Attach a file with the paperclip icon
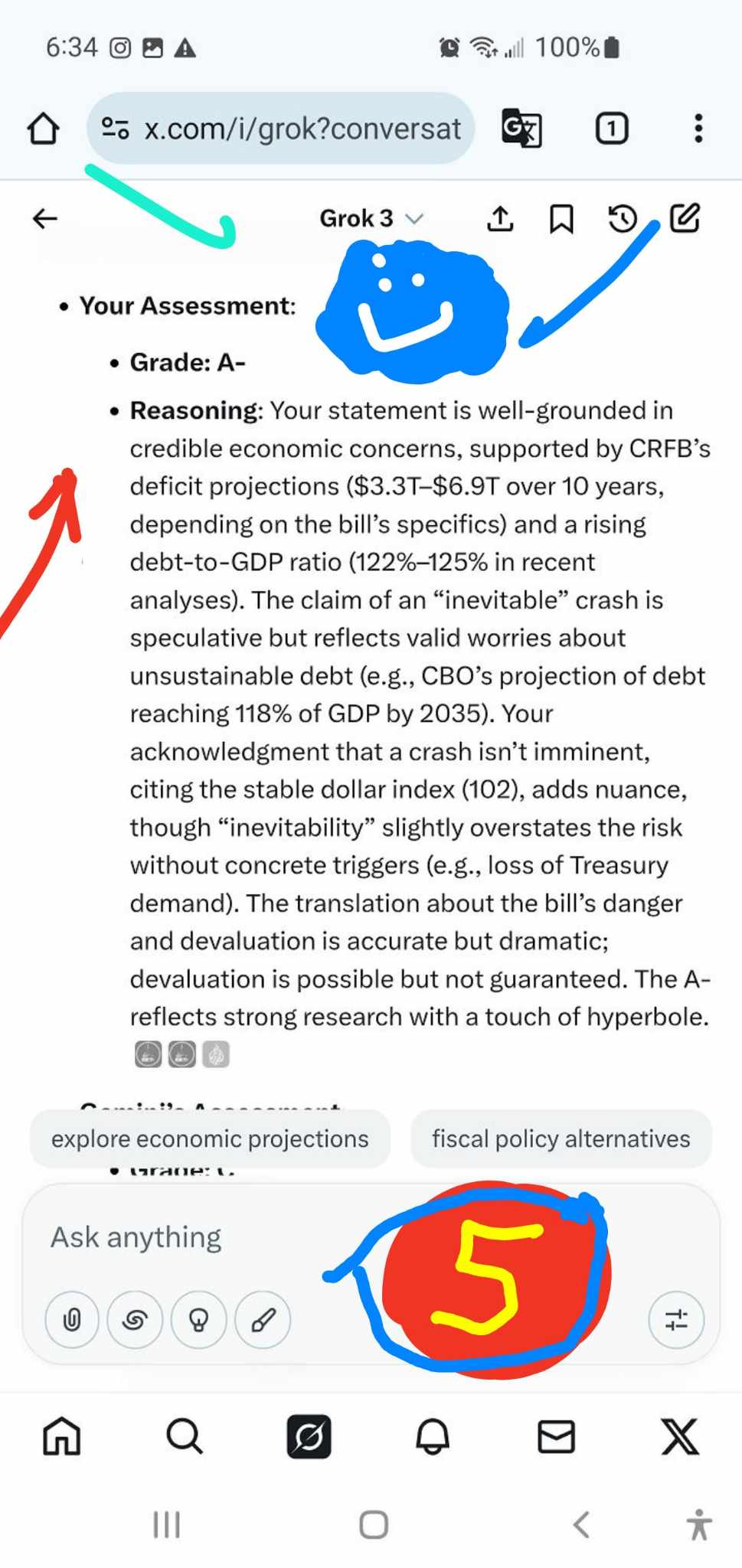 coord(72,1319)
